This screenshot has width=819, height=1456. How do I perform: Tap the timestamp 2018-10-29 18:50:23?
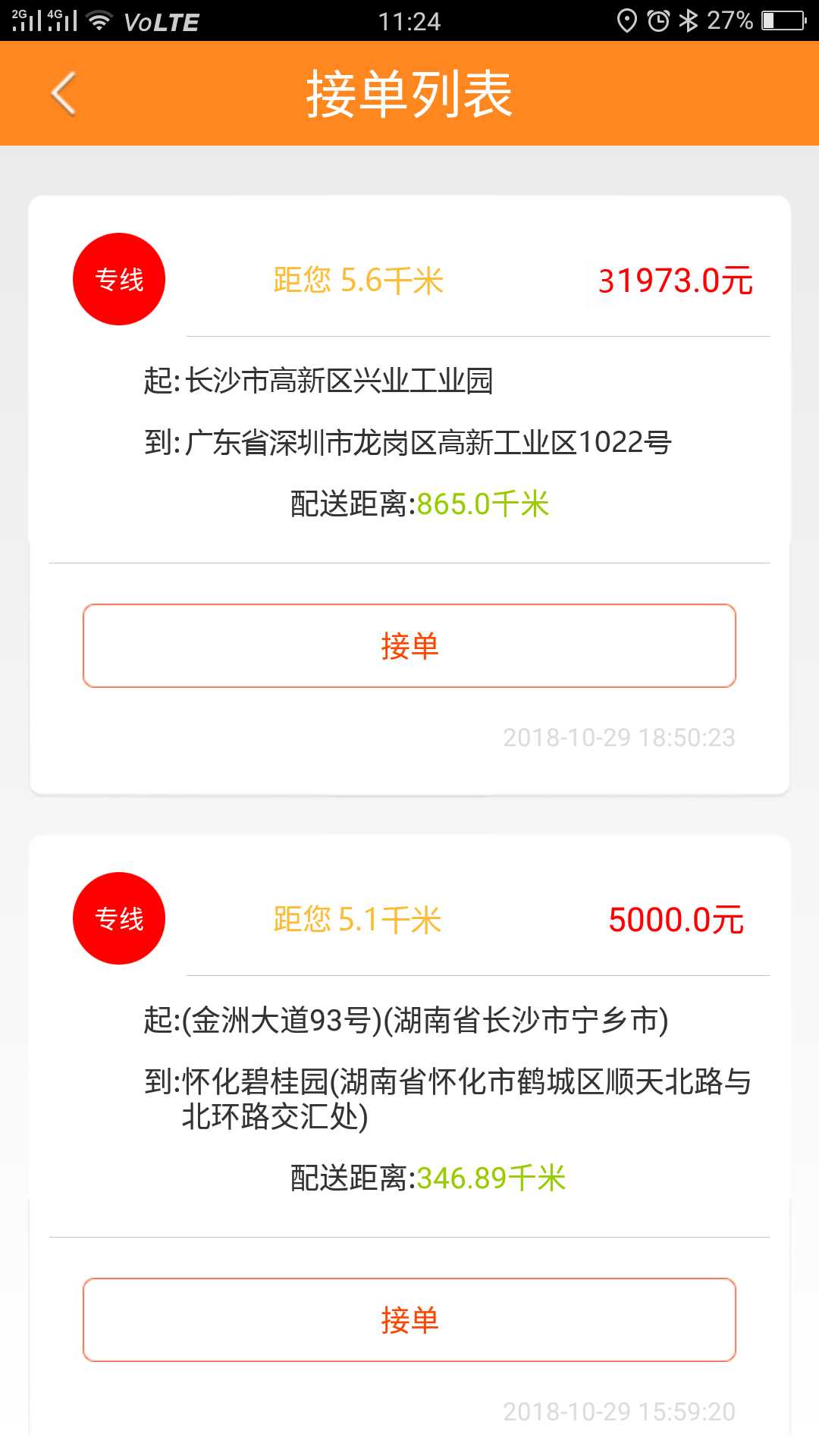tap(619, 736)
